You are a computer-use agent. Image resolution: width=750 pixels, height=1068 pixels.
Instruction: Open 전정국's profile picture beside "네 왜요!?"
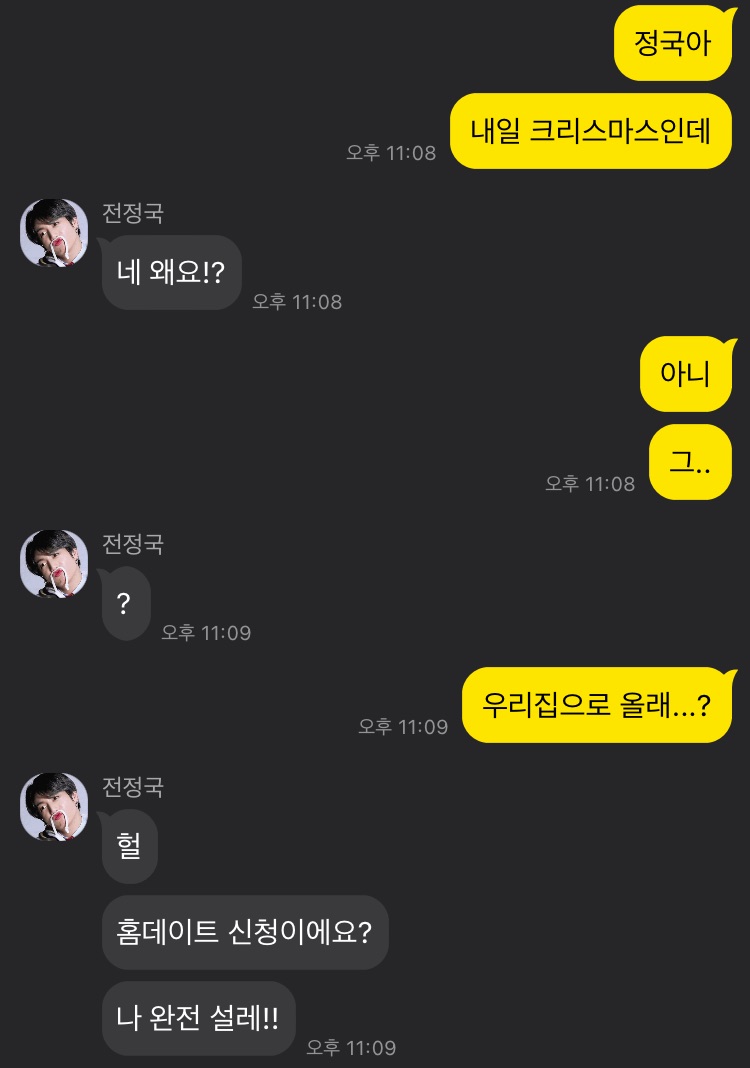[x=54, y=233]
